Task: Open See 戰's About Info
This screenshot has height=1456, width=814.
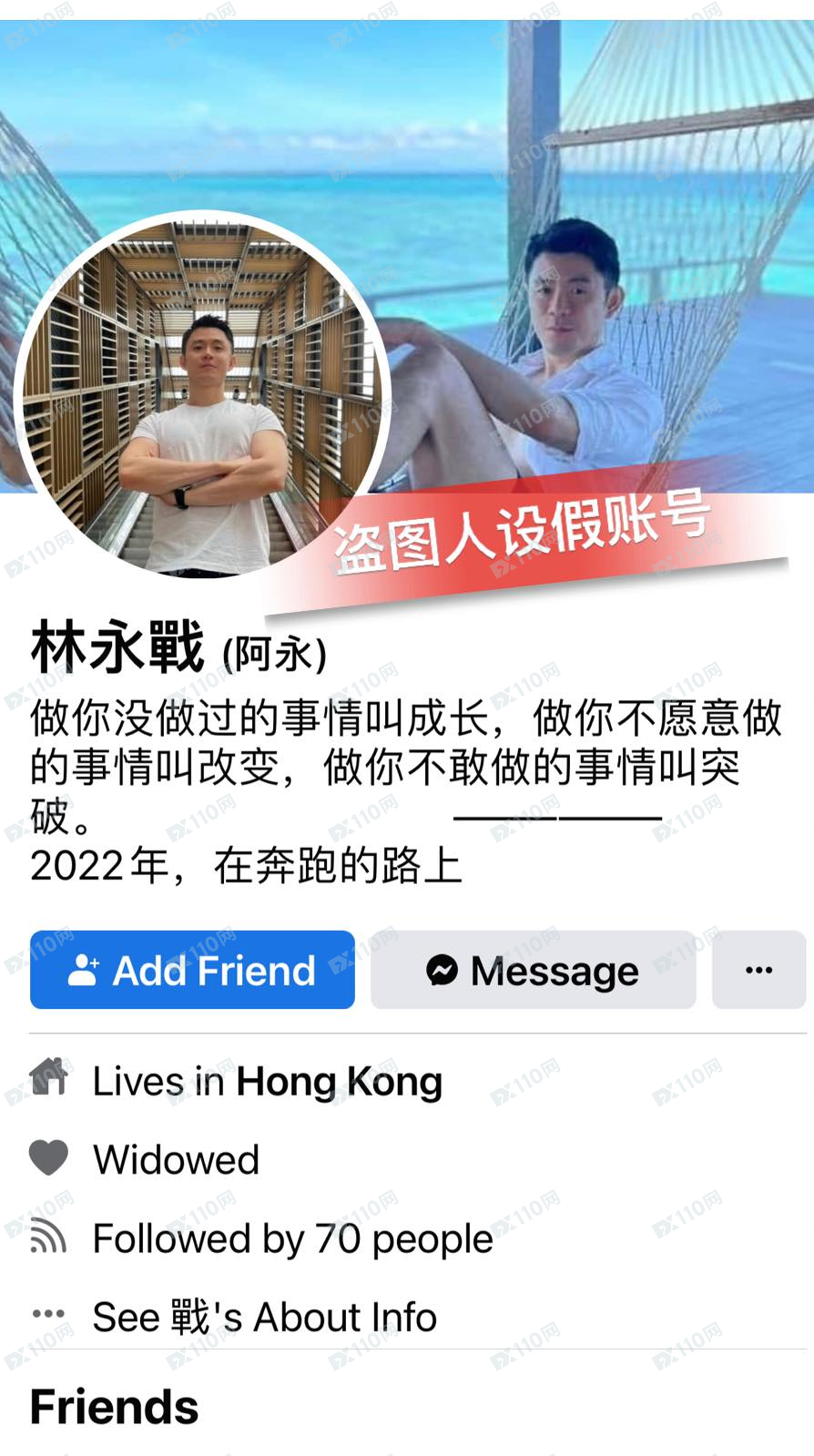Action: tap(264, 1317)
